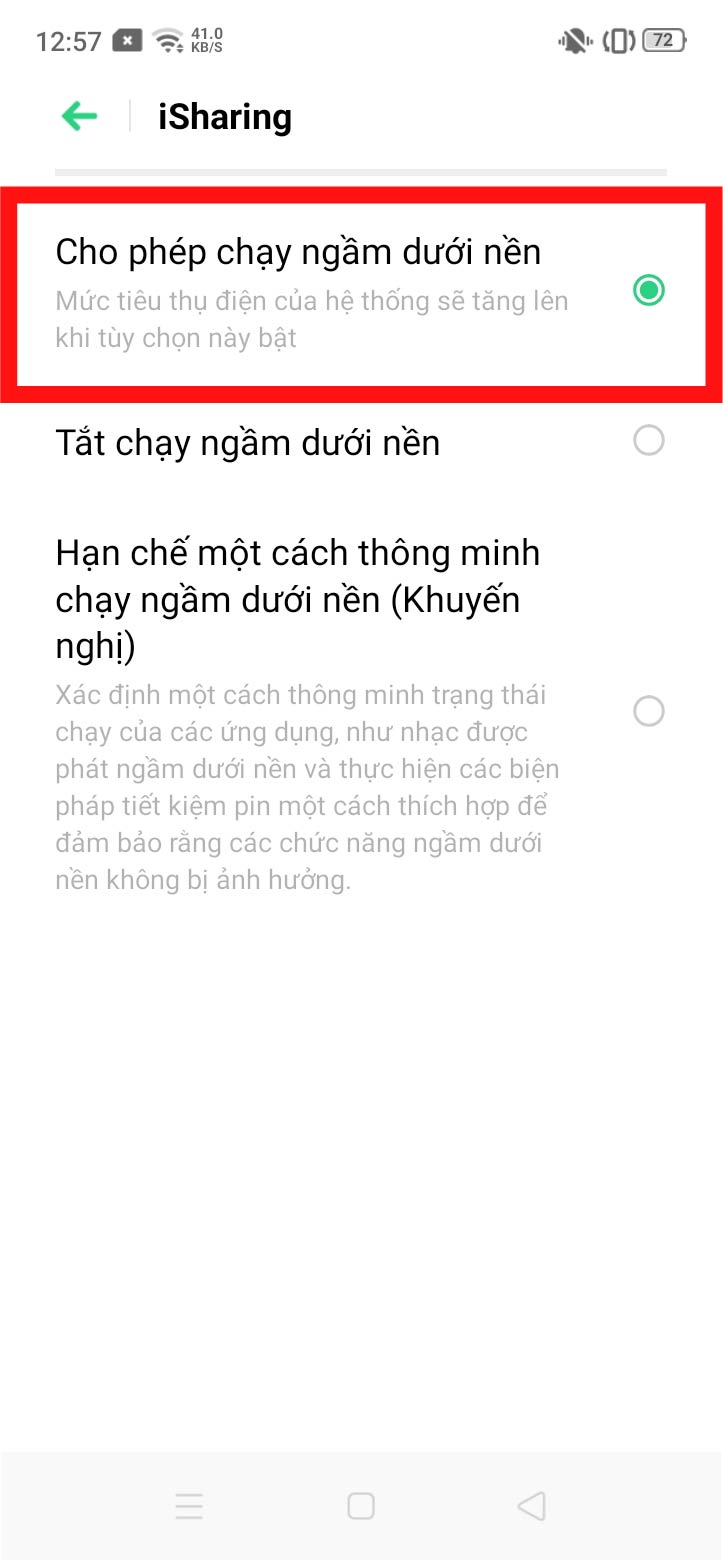Select Cho phép chạy ngầm dưới nền

(648, 291)
